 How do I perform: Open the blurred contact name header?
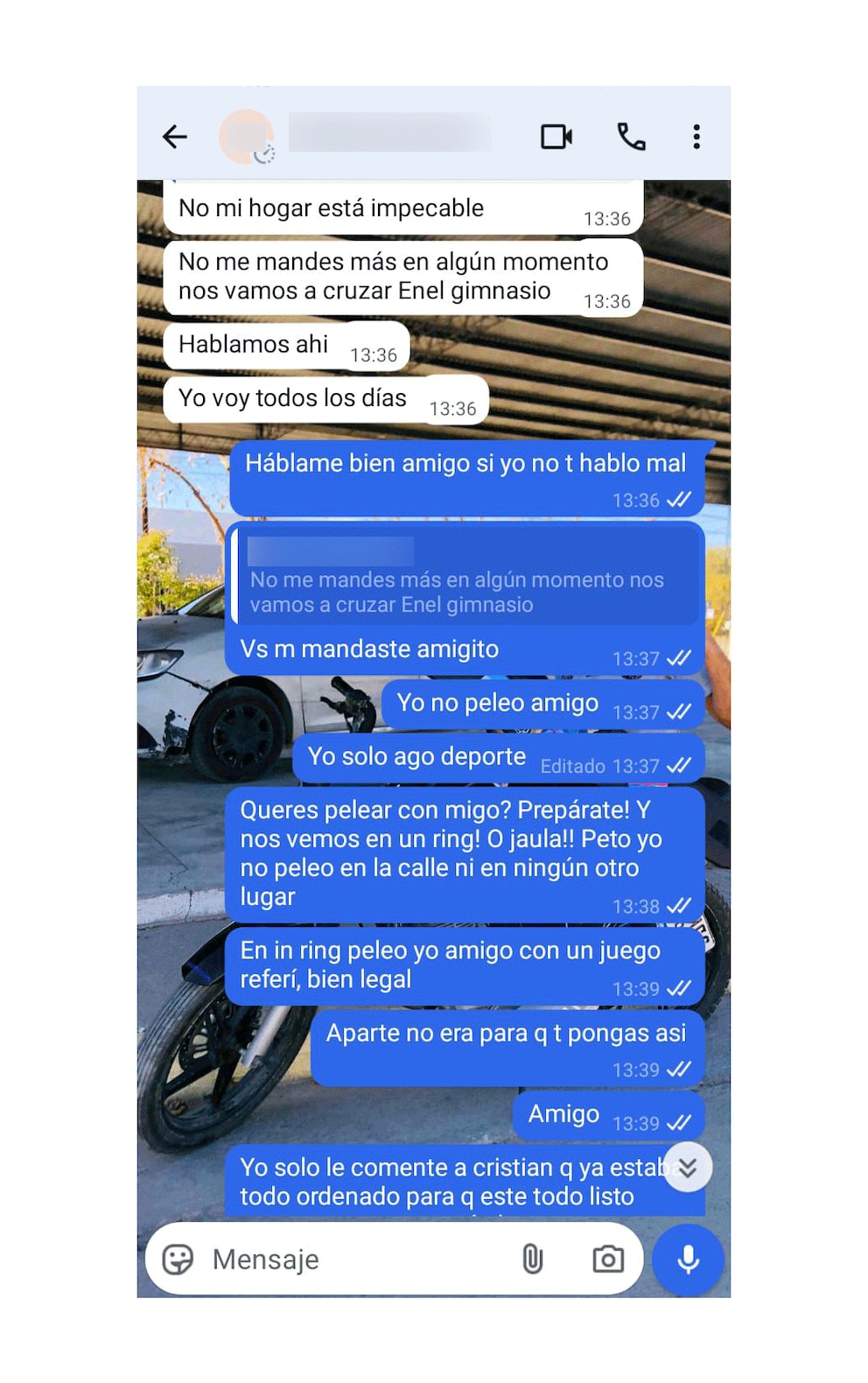coord(389,133)
